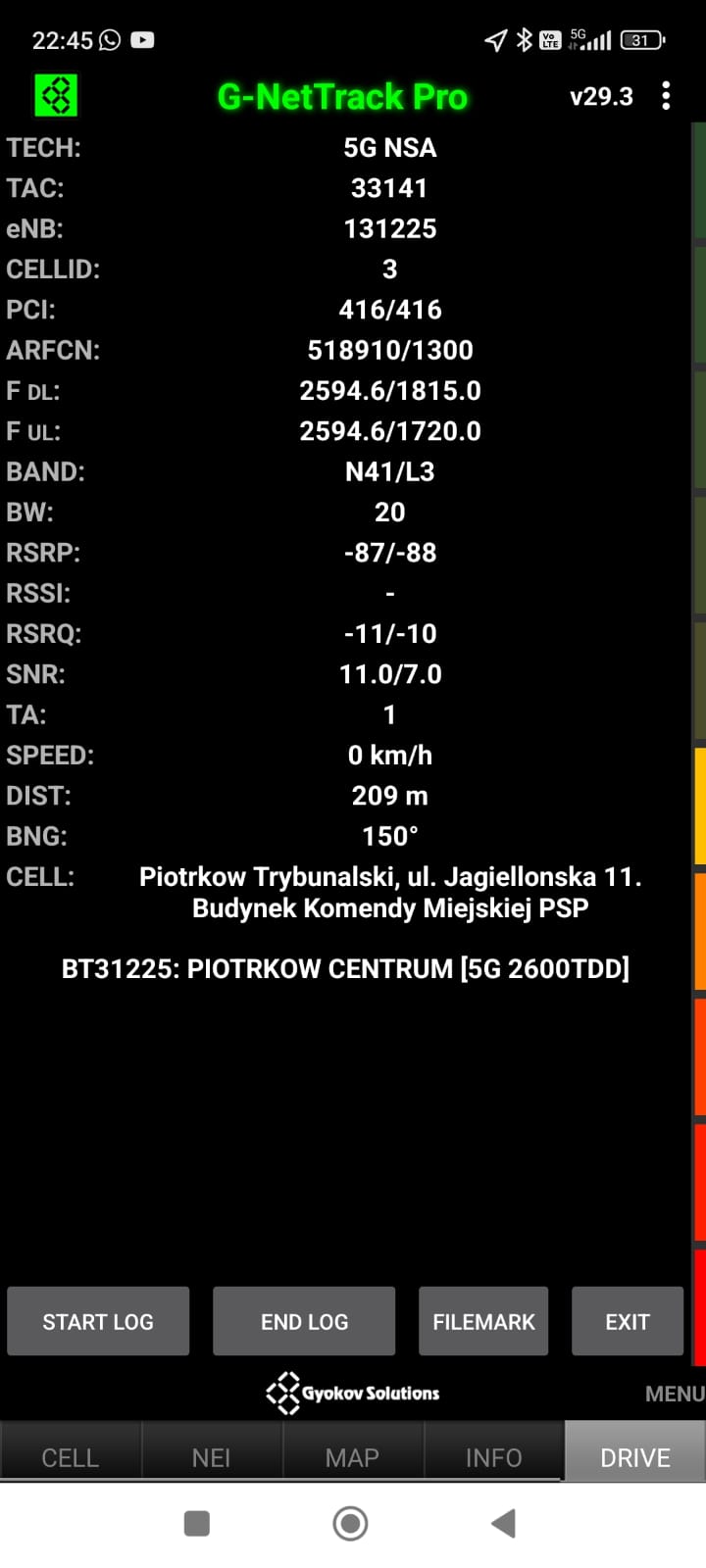Stop logging with END LOG
Screen dimensions: 706x1568
pyautogui.click(x=304, y=1321)
